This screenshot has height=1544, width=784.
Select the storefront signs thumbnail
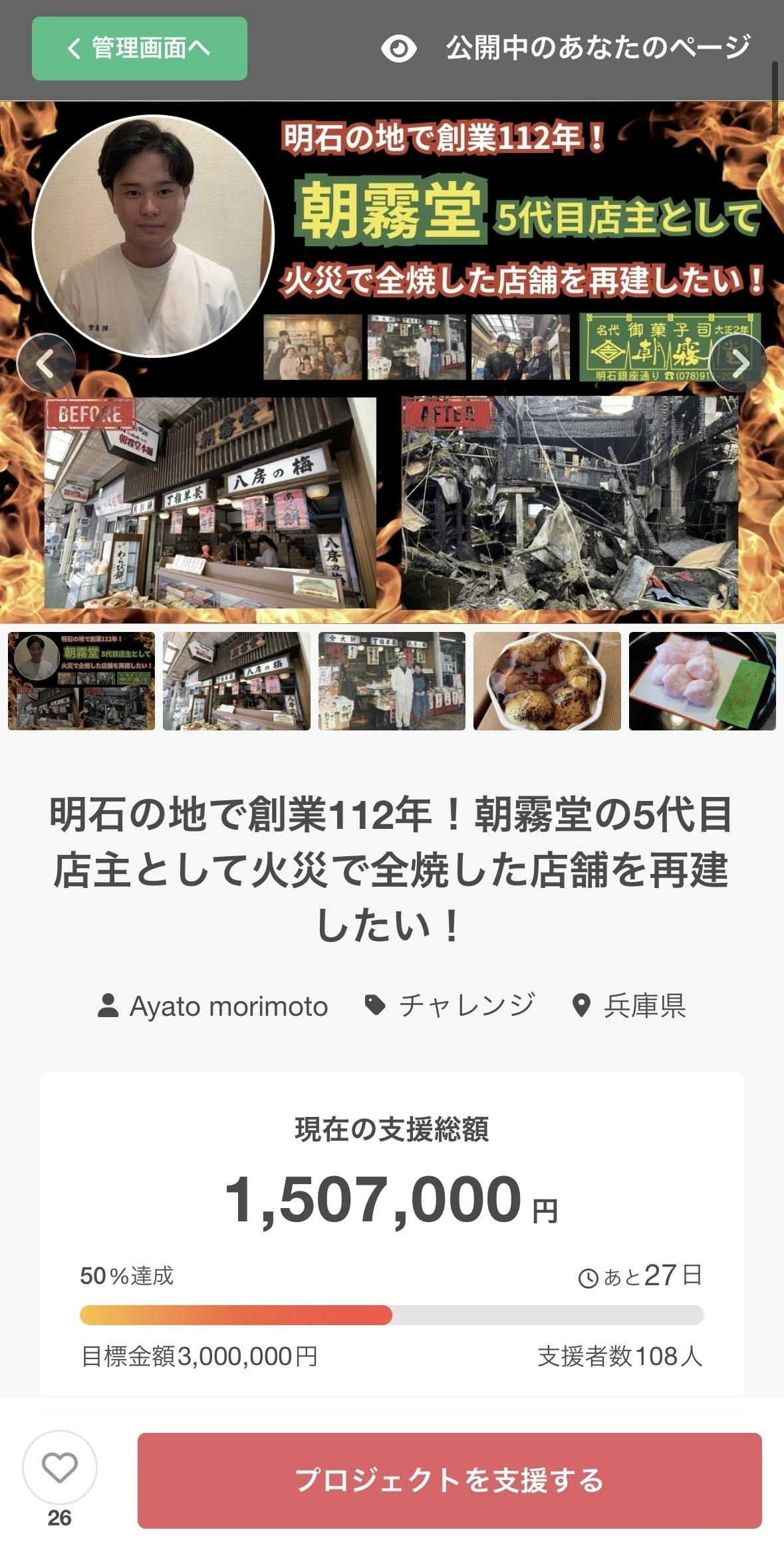tap(236, 681)
